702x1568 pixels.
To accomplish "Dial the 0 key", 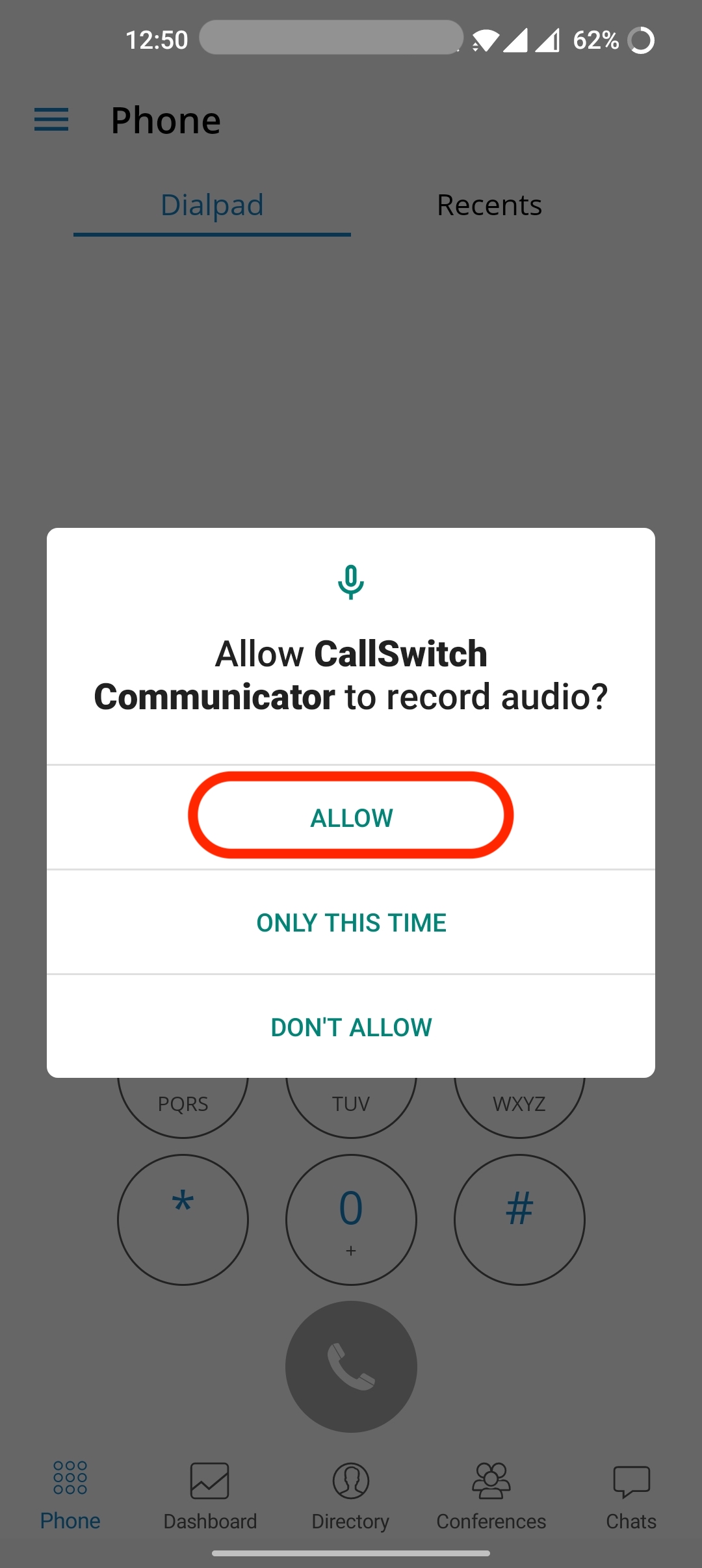I will [x=351, y=1220].
